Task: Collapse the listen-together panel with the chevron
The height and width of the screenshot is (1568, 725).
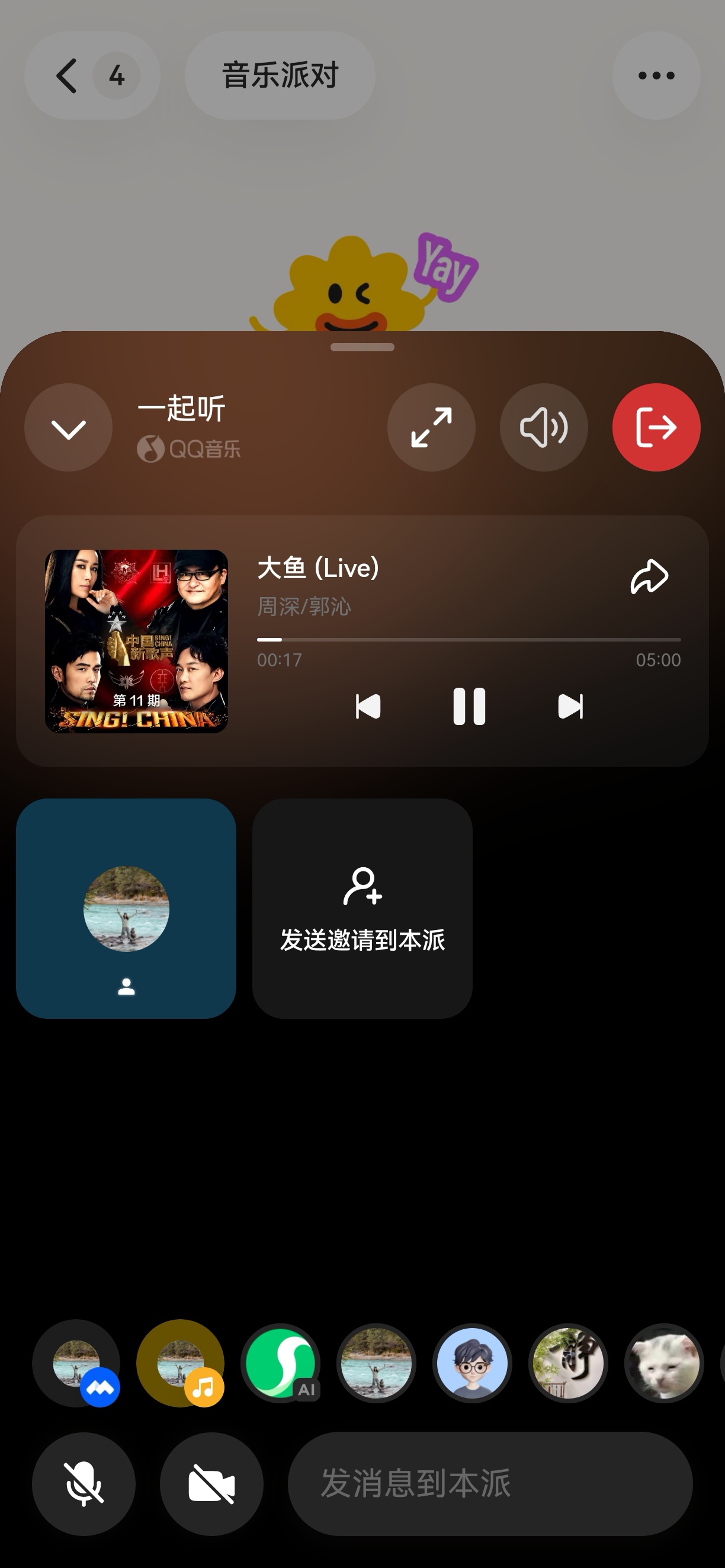Action: click(68, 428)
